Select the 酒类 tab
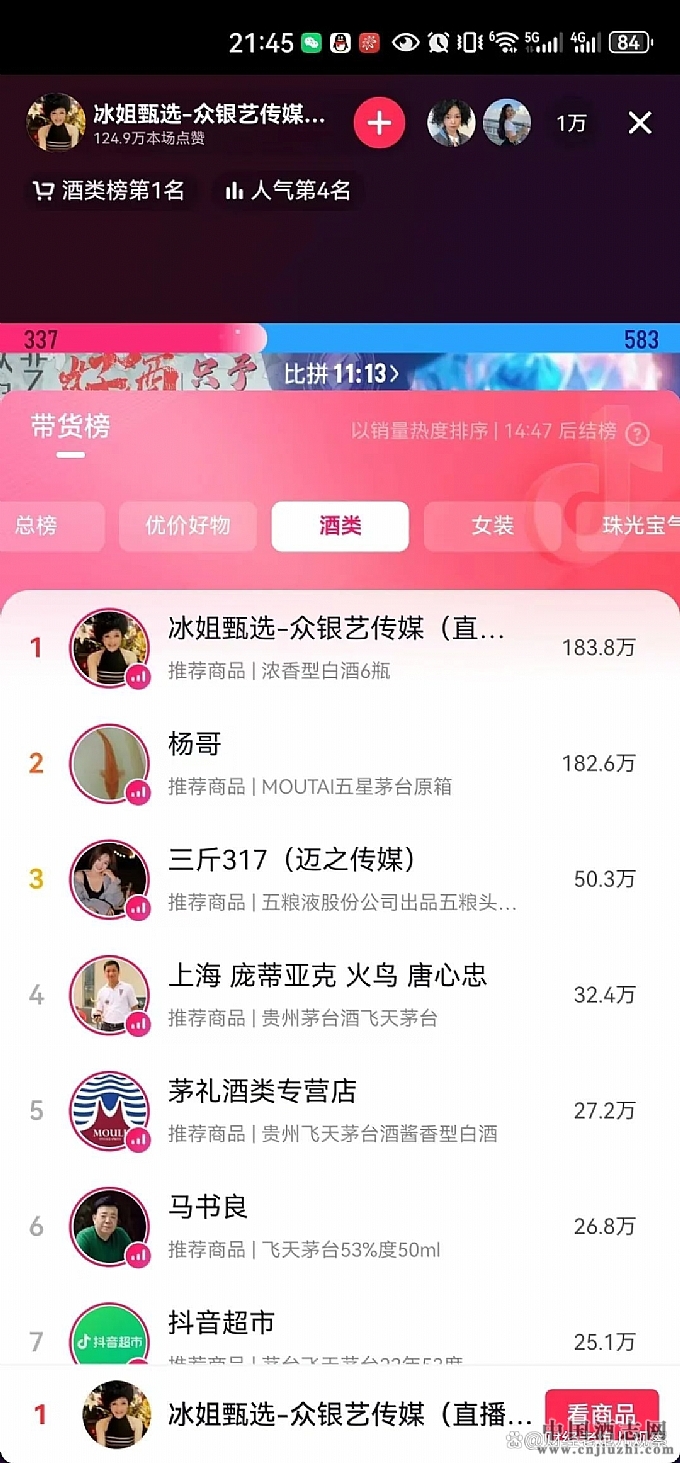The width and height of the screenshot is (680, 1463). [340, 526]
